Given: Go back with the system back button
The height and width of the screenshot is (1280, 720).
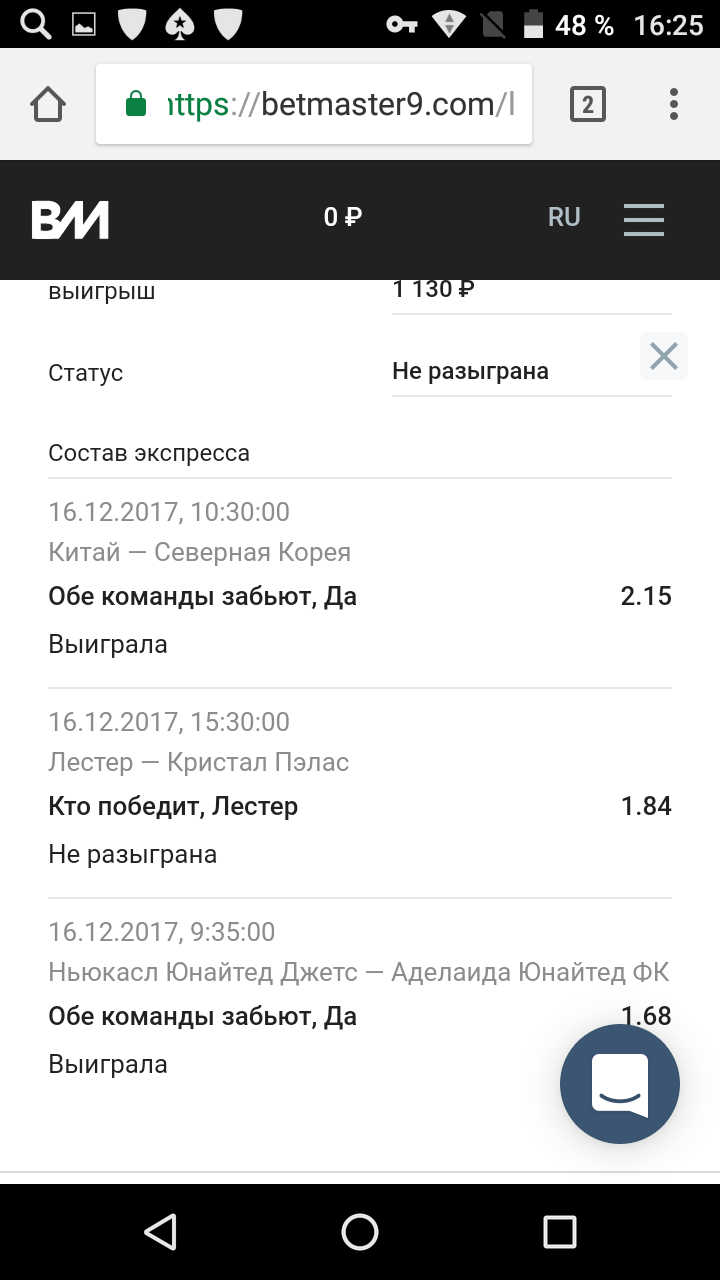Looking at the screenshot, I should click(160, 1232).
